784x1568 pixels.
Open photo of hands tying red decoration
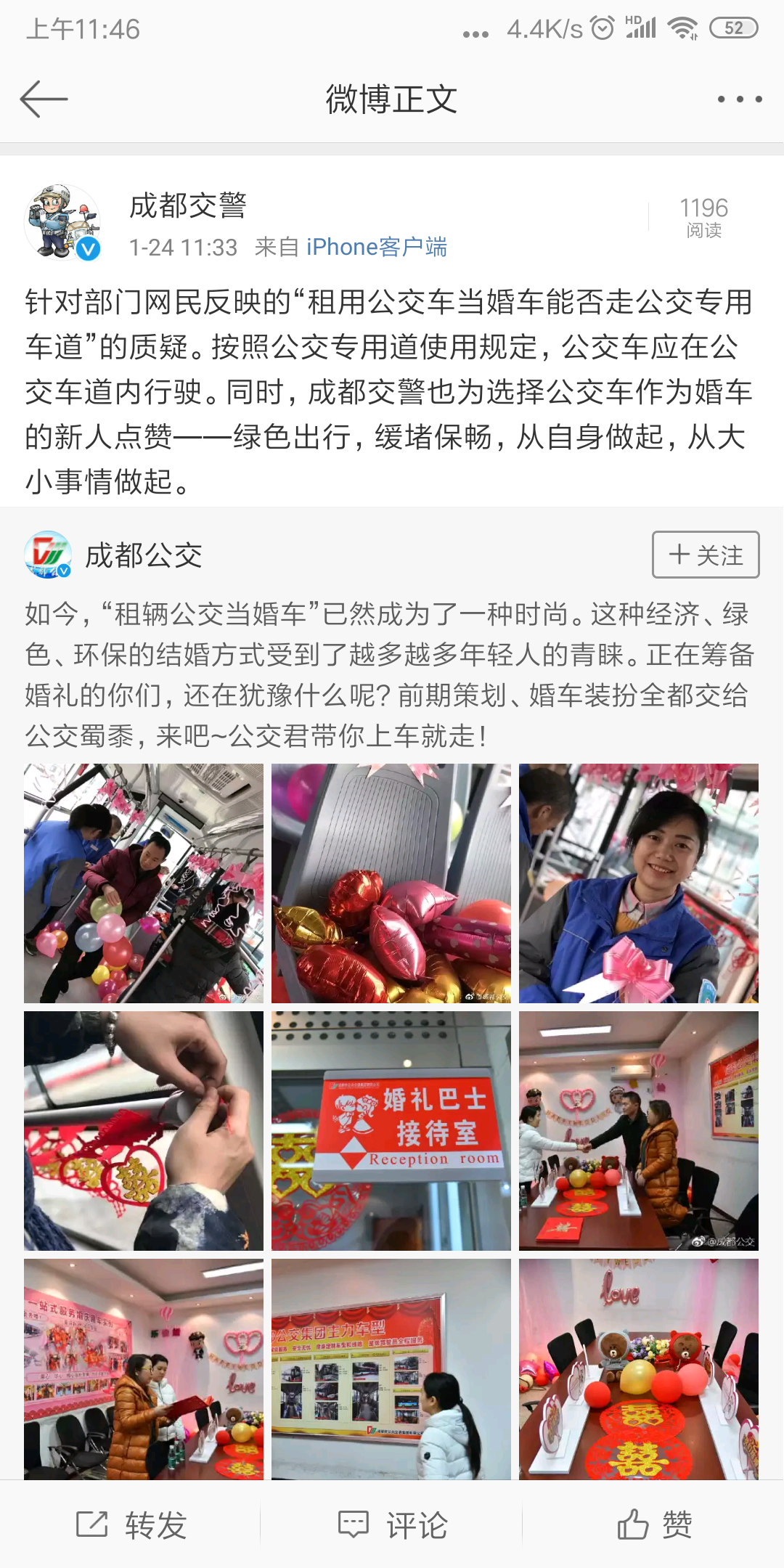pos(144,1130)
